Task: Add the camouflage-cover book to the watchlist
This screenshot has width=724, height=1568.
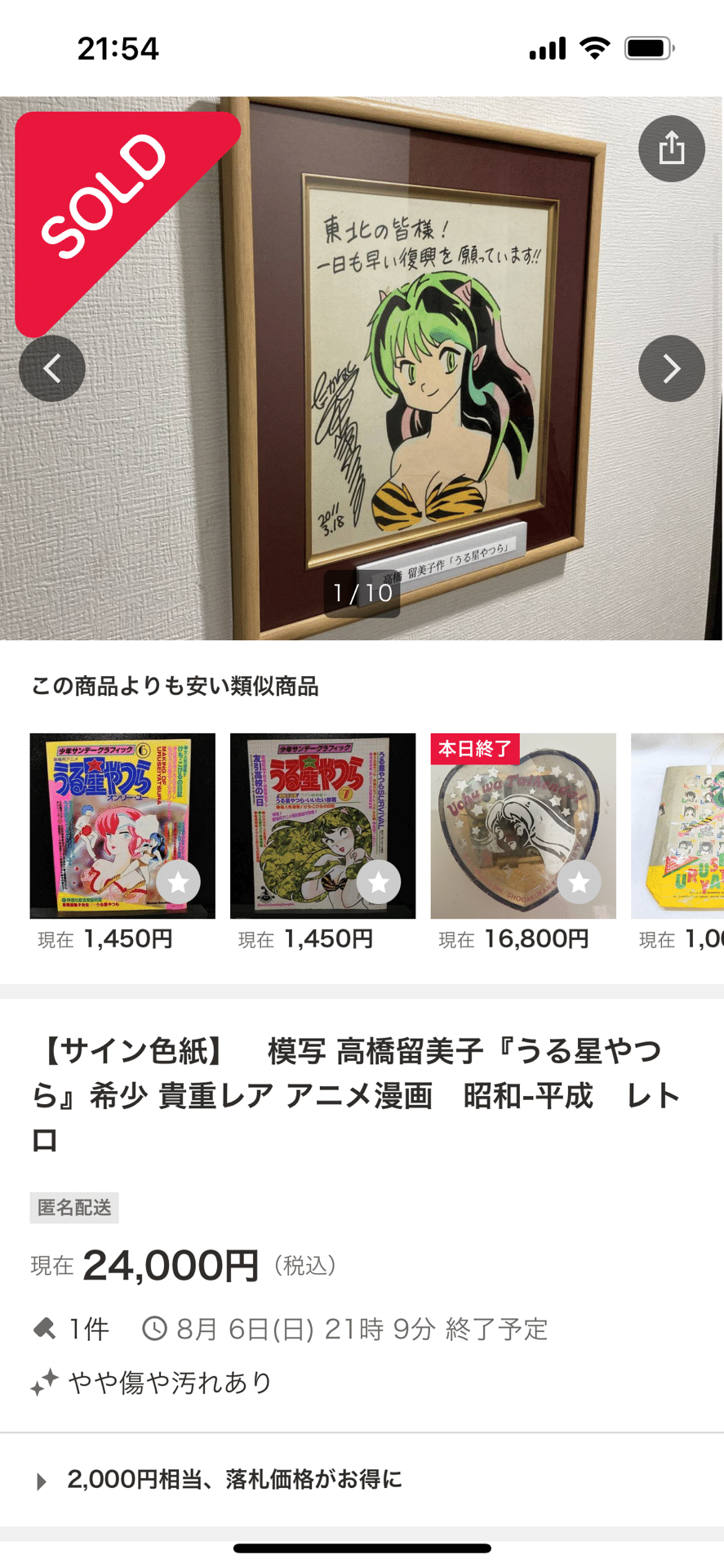Action: click(x=379, y=882)
